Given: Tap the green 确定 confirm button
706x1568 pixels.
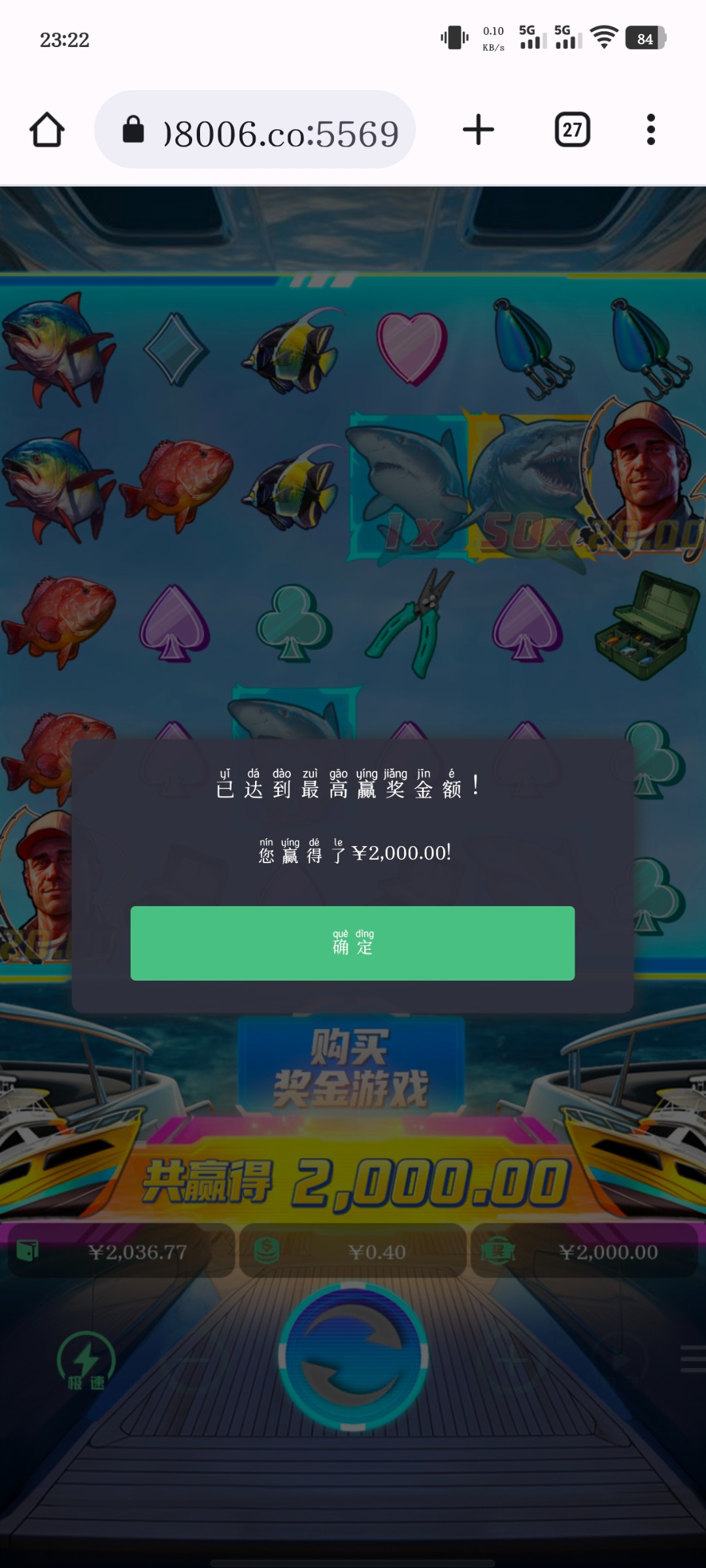Looking at the screenshot, I should [x=352, y=943].
